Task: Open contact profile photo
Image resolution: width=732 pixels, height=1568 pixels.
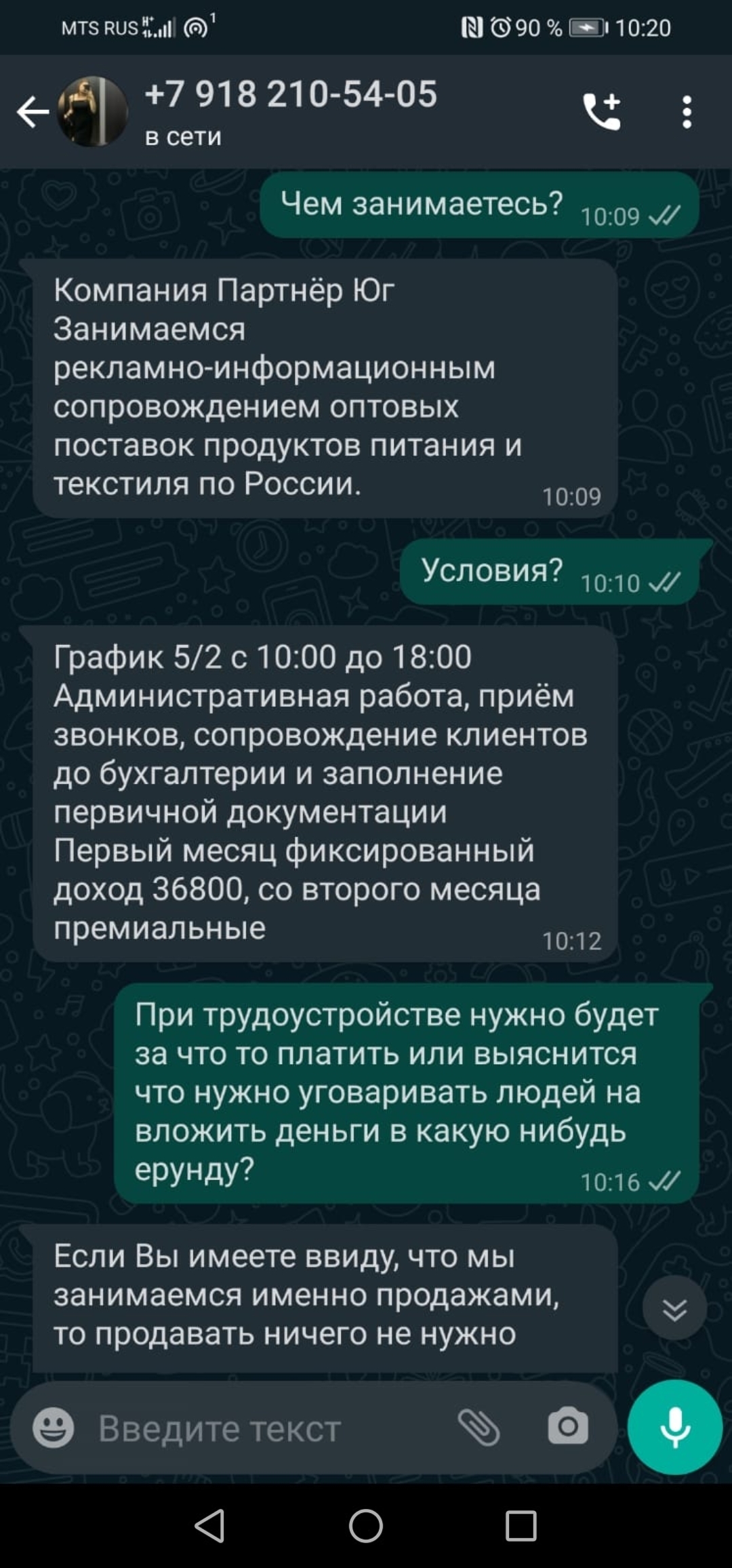Action: point(93,112)
